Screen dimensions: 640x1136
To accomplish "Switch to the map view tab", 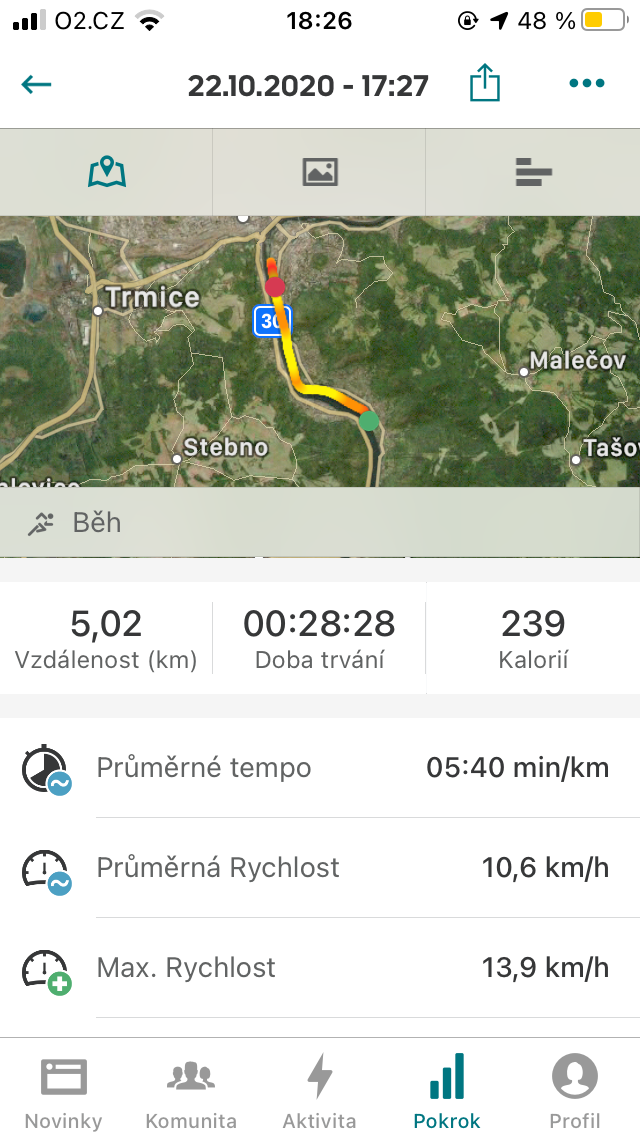I will point(107,172).
